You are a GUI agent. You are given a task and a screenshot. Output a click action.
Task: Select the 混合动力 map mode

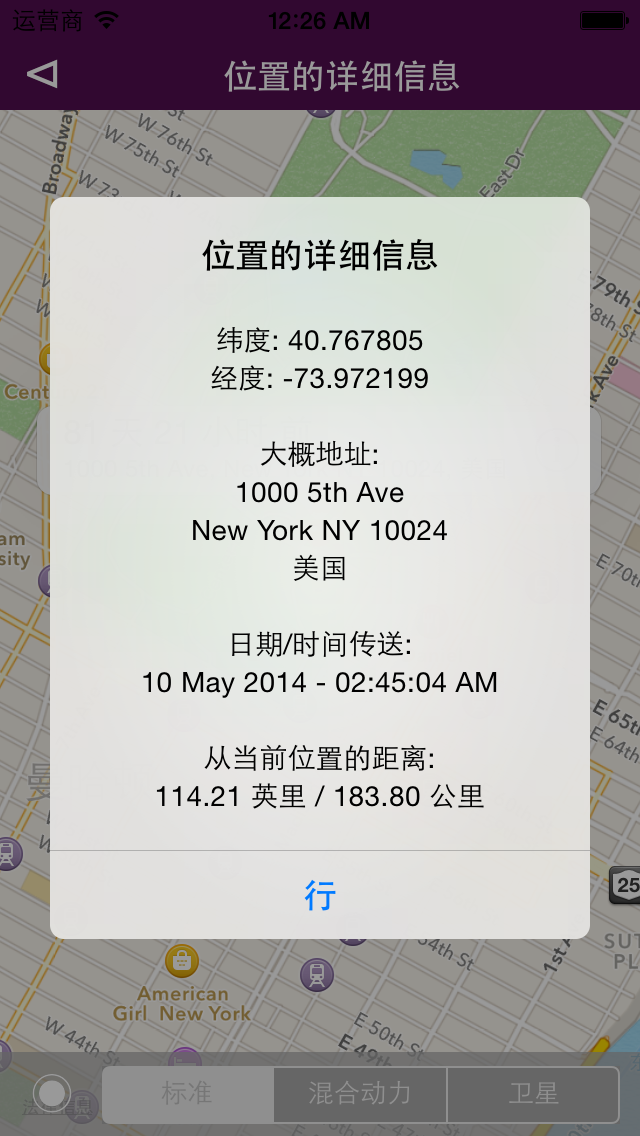[x=360, y=1094]
